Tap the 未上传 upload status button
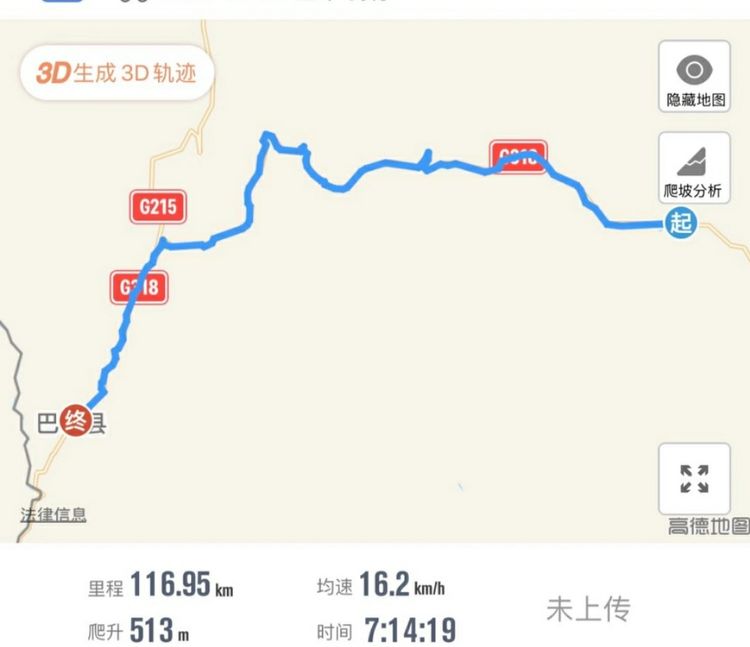The height and width of the screenshot is (647, 750). tap(588, 608)
